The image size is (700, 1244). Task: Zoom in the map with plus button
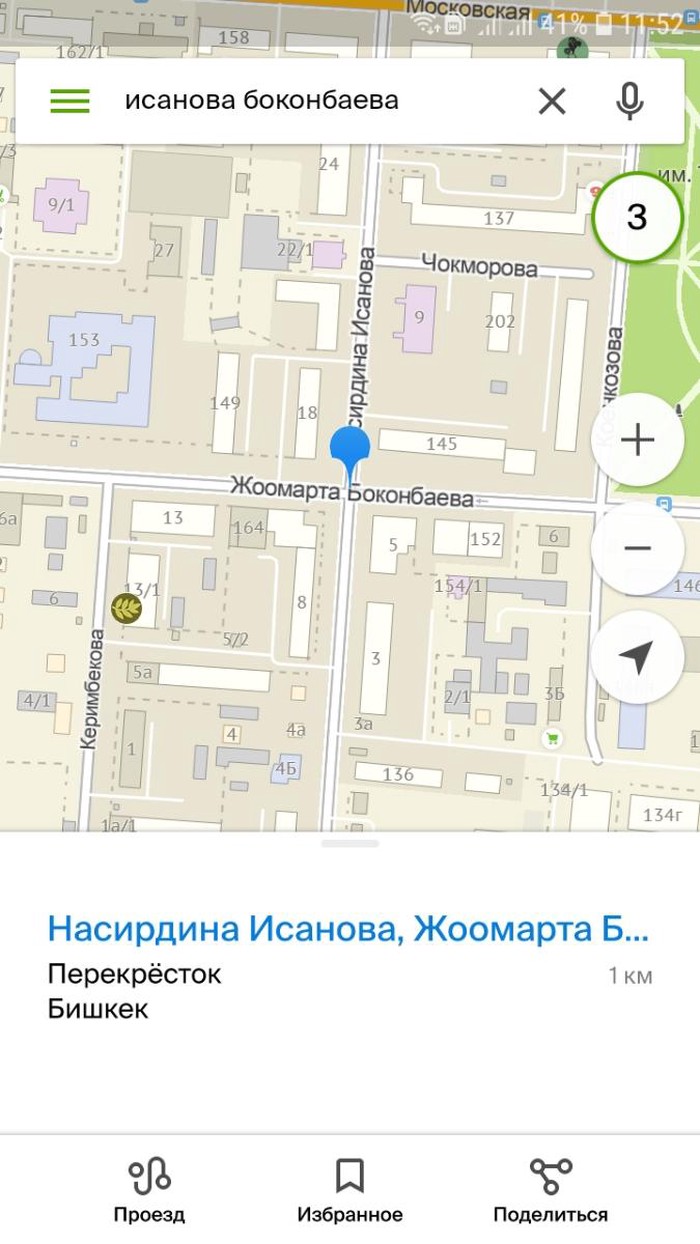637,440
